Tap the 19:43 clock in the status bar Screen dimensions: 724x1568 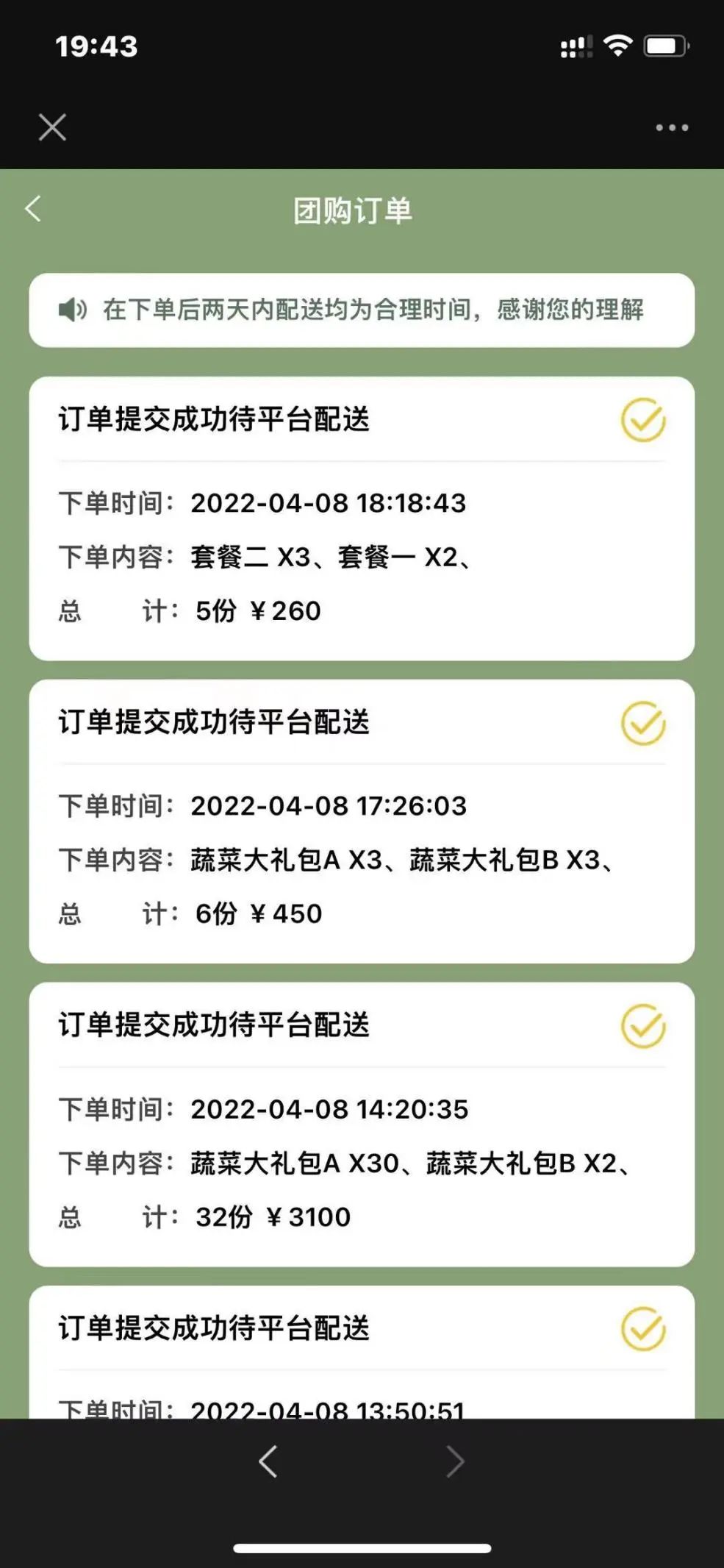coord(96,46)
